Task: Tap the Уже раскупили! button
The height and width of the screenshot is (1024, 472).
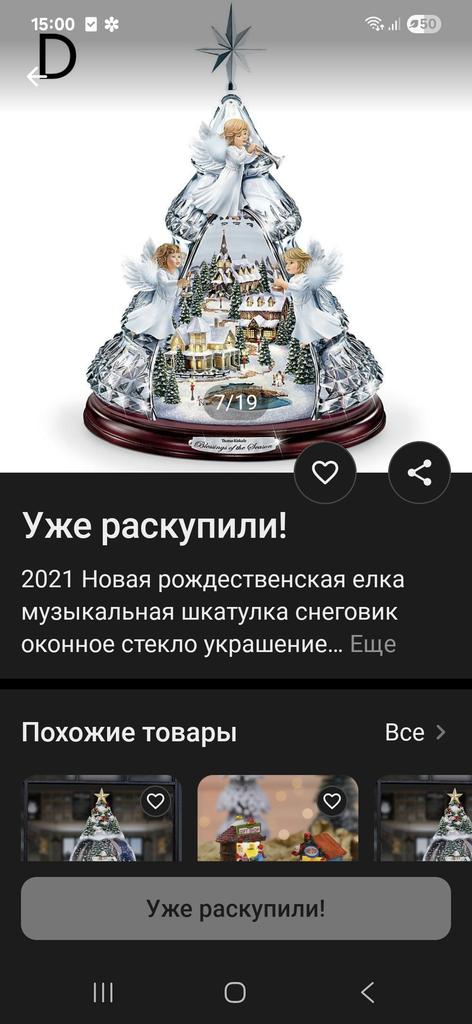Action: coord(236,908)
